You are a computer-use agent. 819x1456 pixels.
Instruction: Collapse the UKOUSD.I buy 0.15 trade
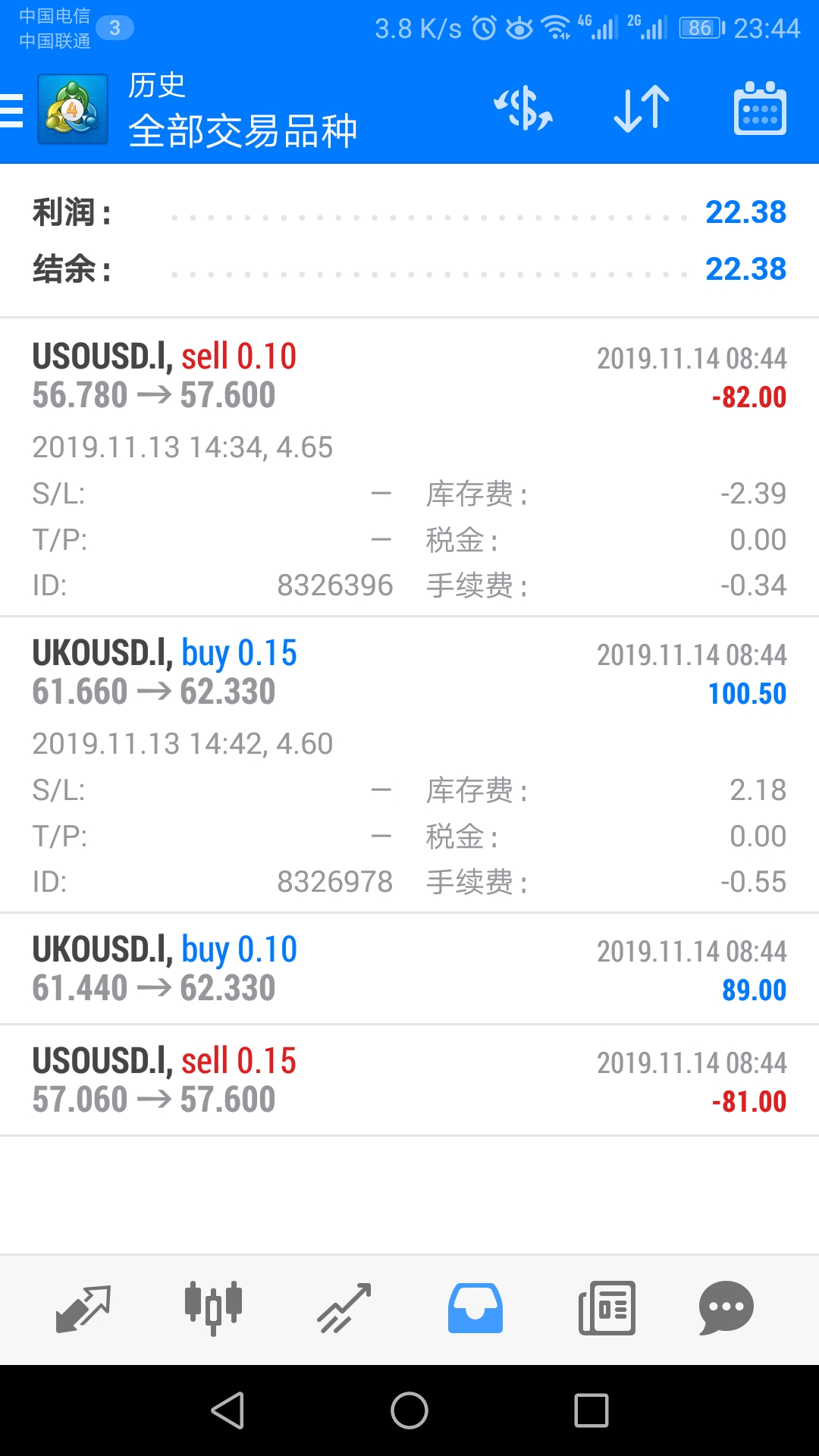409,764
